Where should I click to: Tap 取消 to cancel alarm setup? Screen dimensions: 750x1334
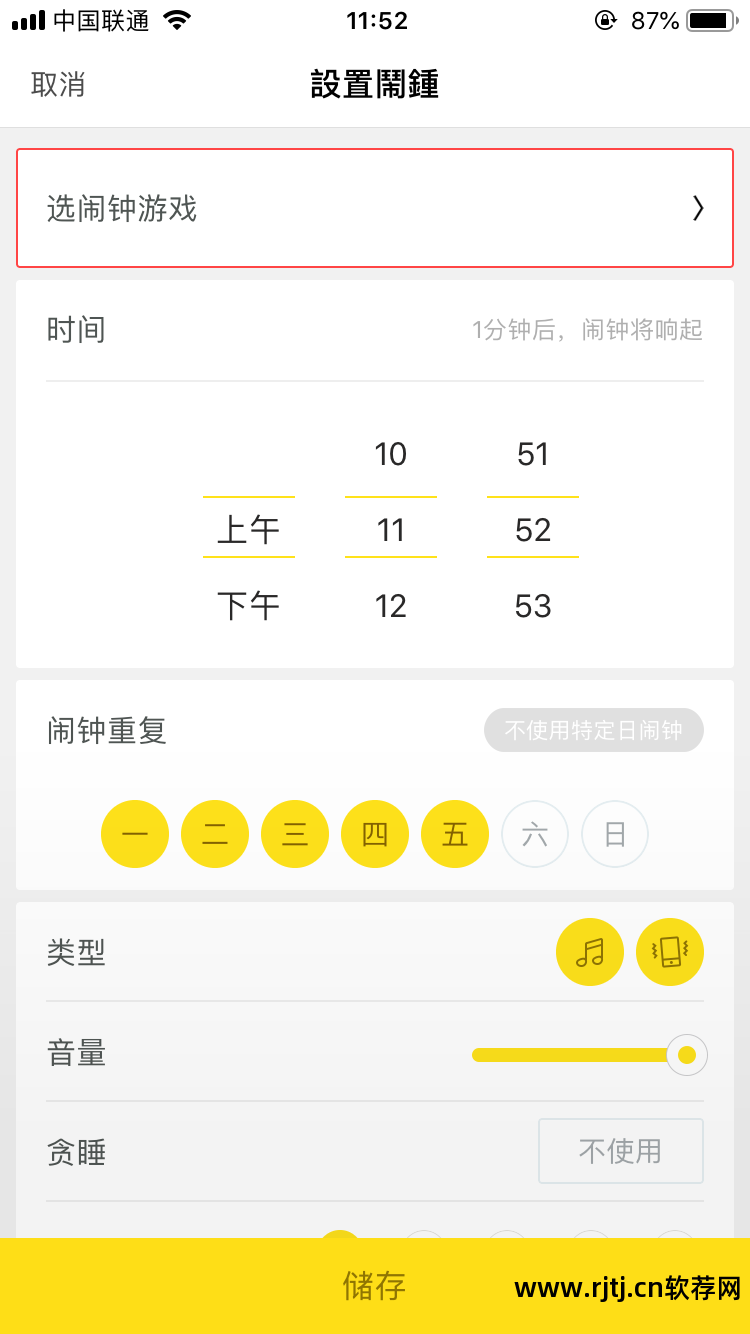[x=58, y=85]
